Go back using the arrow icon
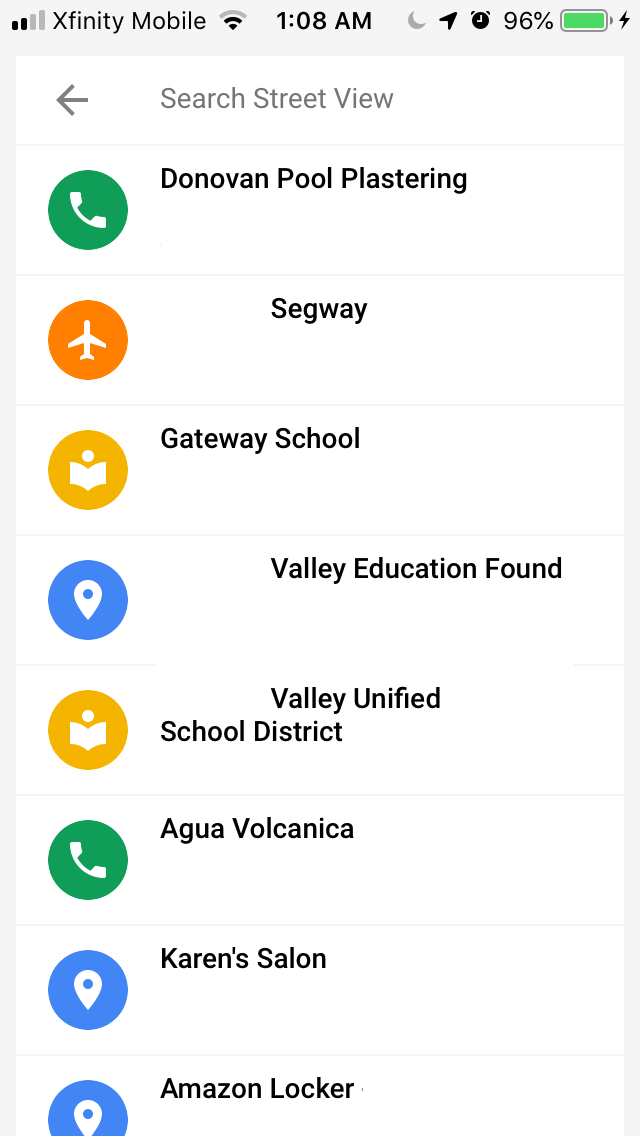 click(72, 99)
